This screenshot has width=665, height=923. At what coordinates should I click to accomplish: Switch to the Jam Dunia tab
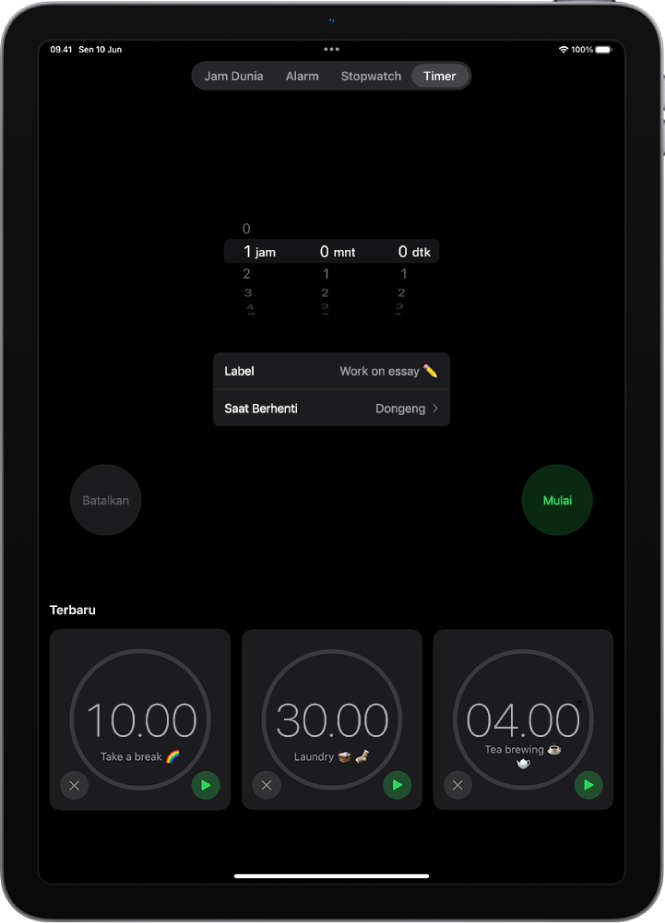(234, 76)
